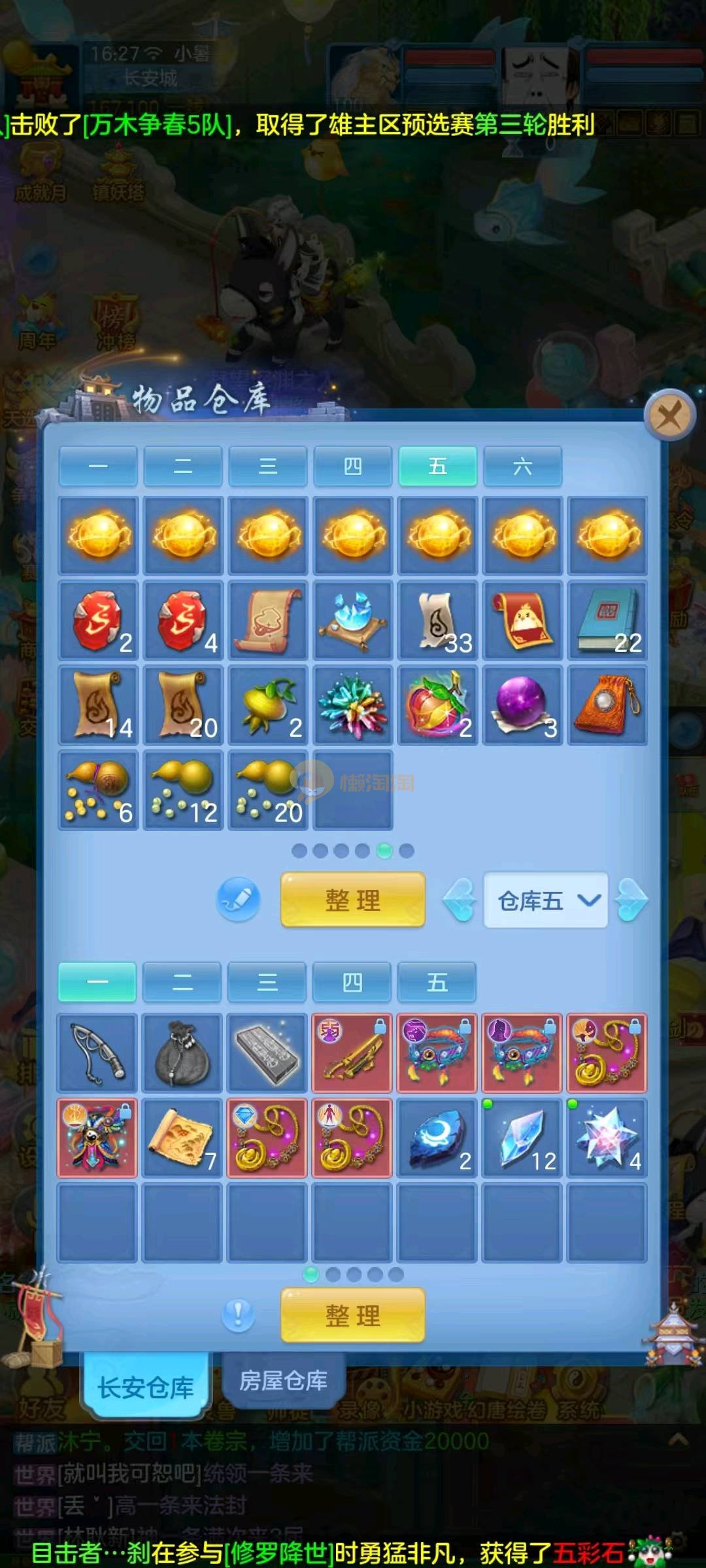This screenshot has width=706, height=1568.
Task: Switch to the 房屋仓库 tab
Action: (283, 1380)
